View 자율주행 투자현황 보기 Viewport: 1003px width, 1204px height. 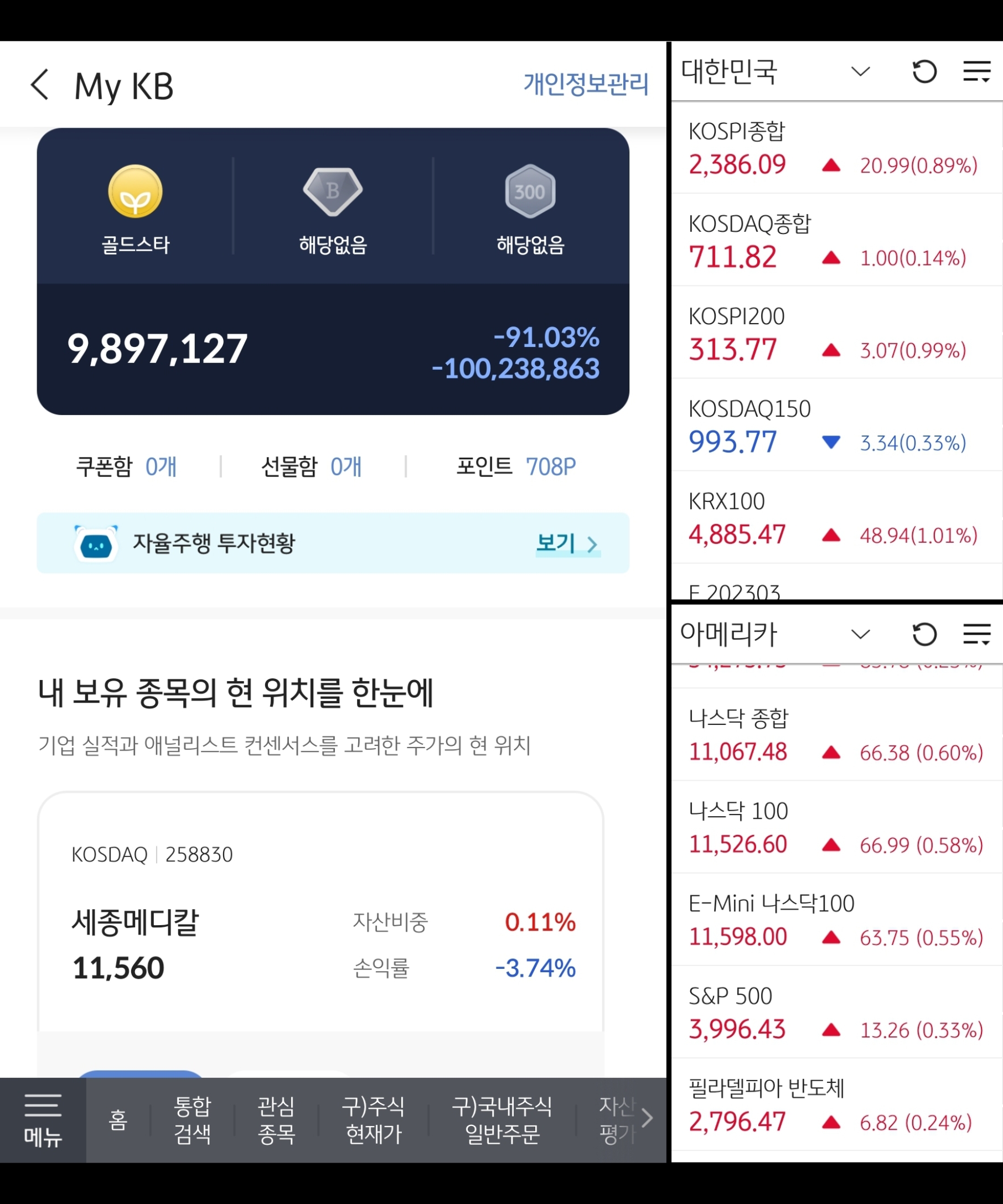pos(567,543)
